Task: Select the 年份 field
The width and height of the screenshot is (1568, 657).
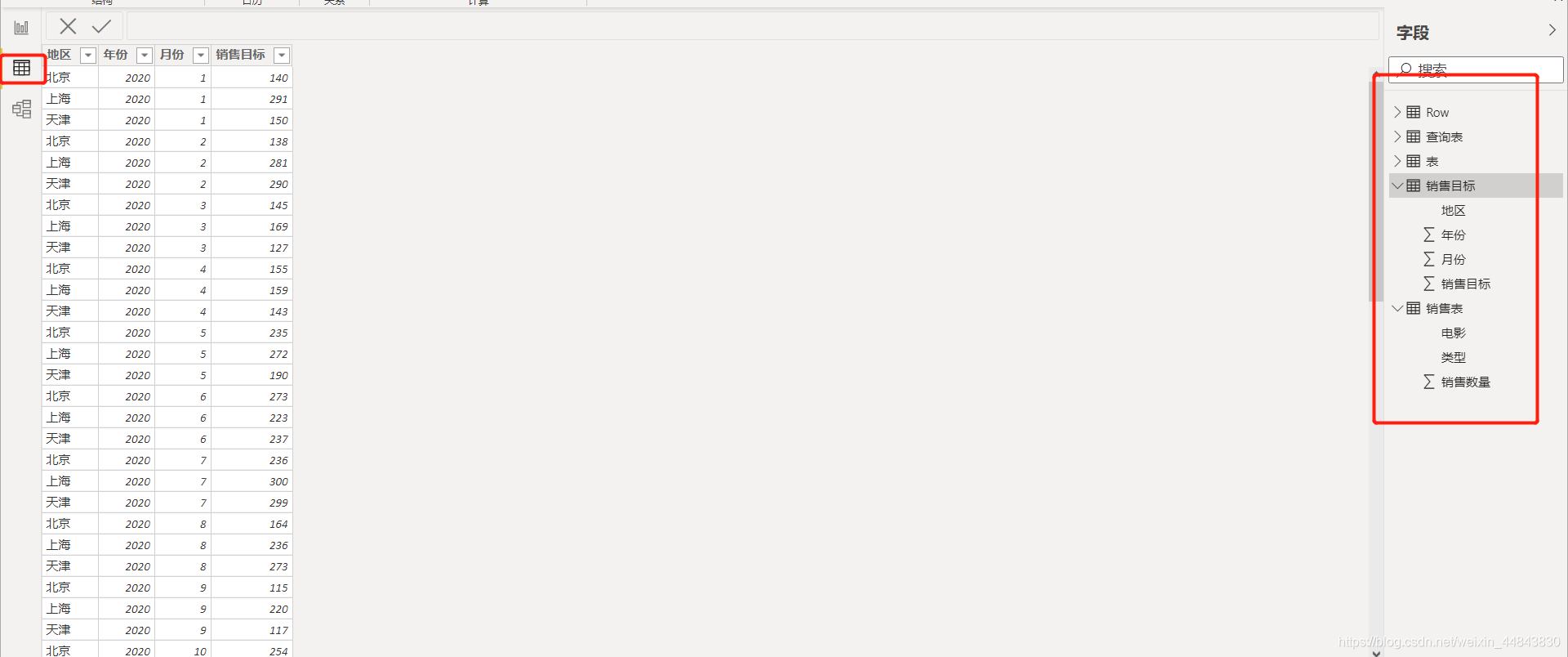Action: click(x=1453, y=235)
